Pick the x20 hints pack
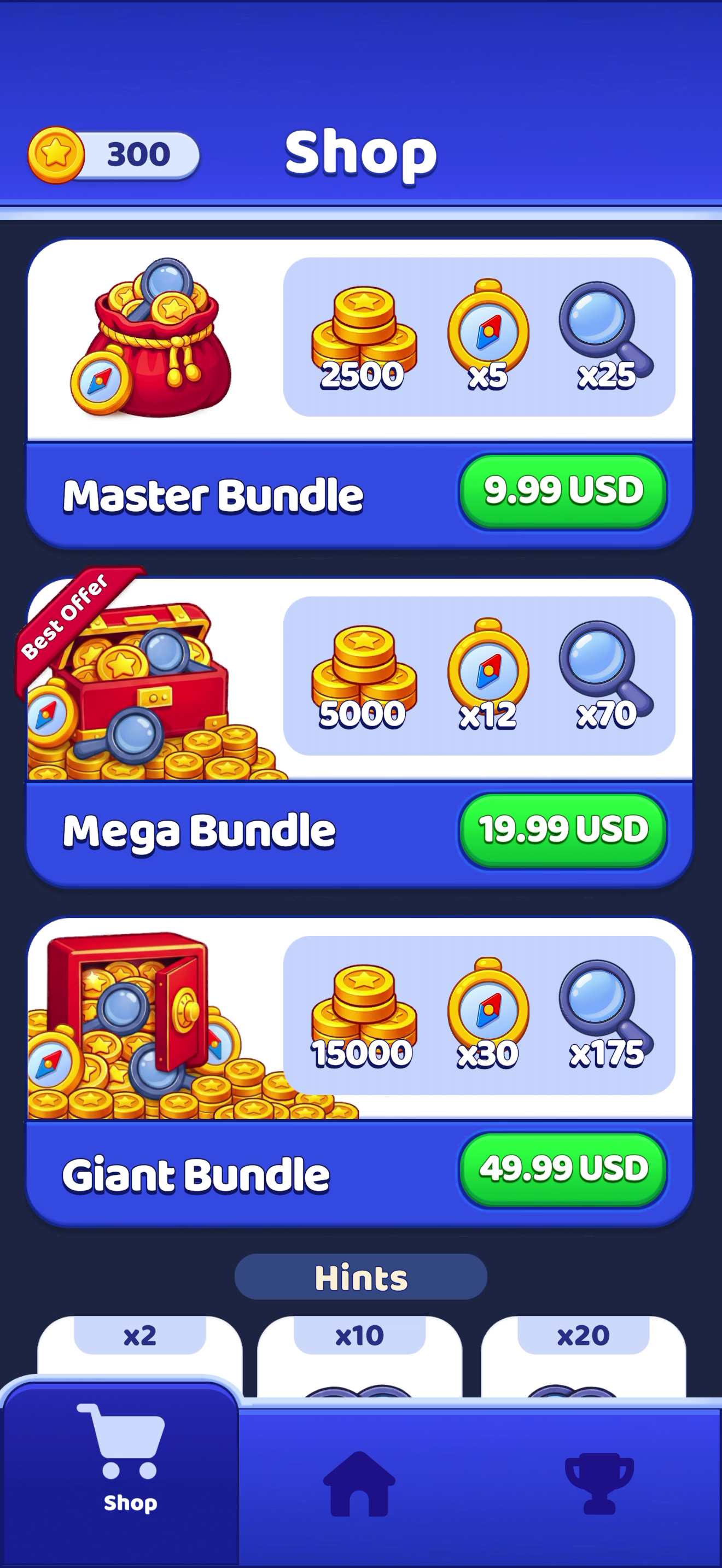 (583, 1356)
